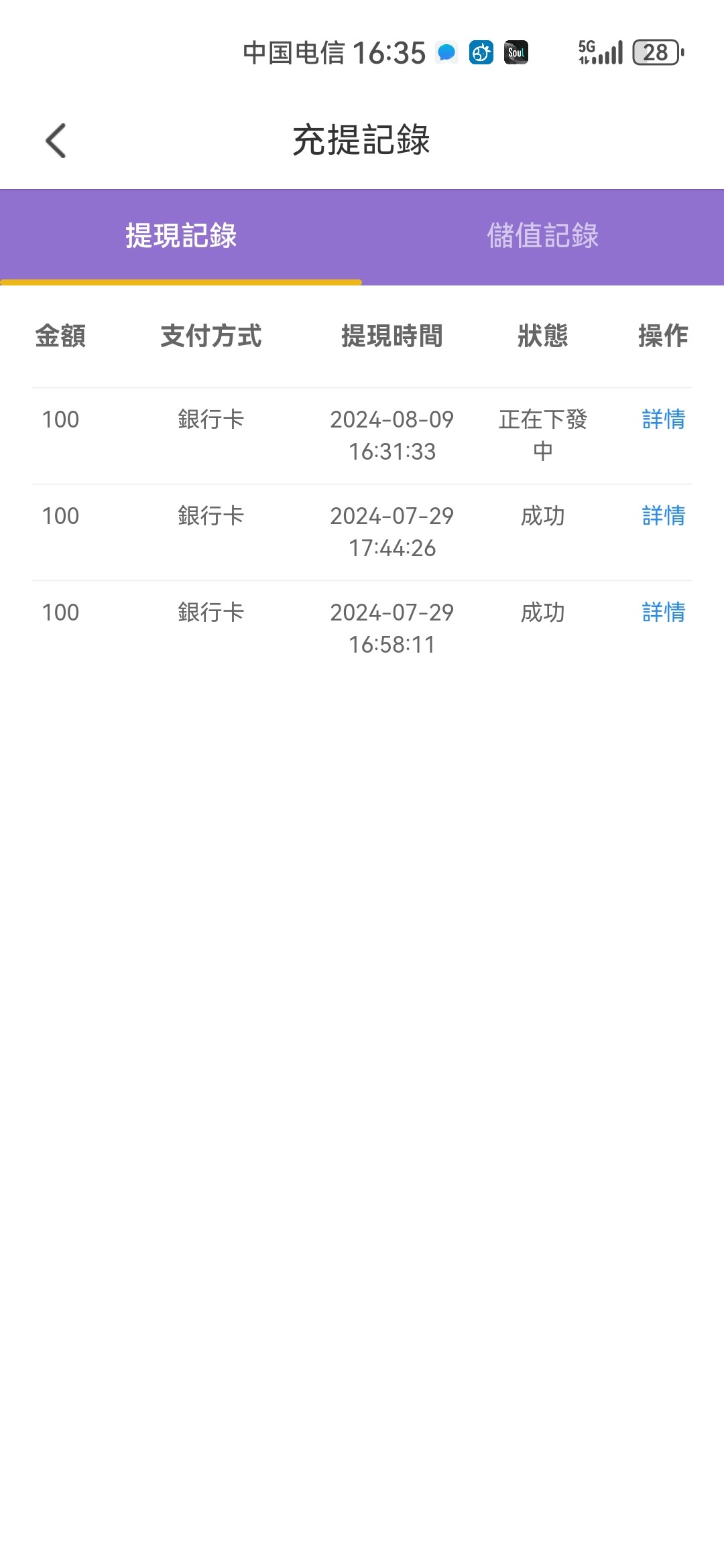Switch to the 儲值記錄 tab
The width and height of the screenshot is (724, 1568).
point(542,236)
